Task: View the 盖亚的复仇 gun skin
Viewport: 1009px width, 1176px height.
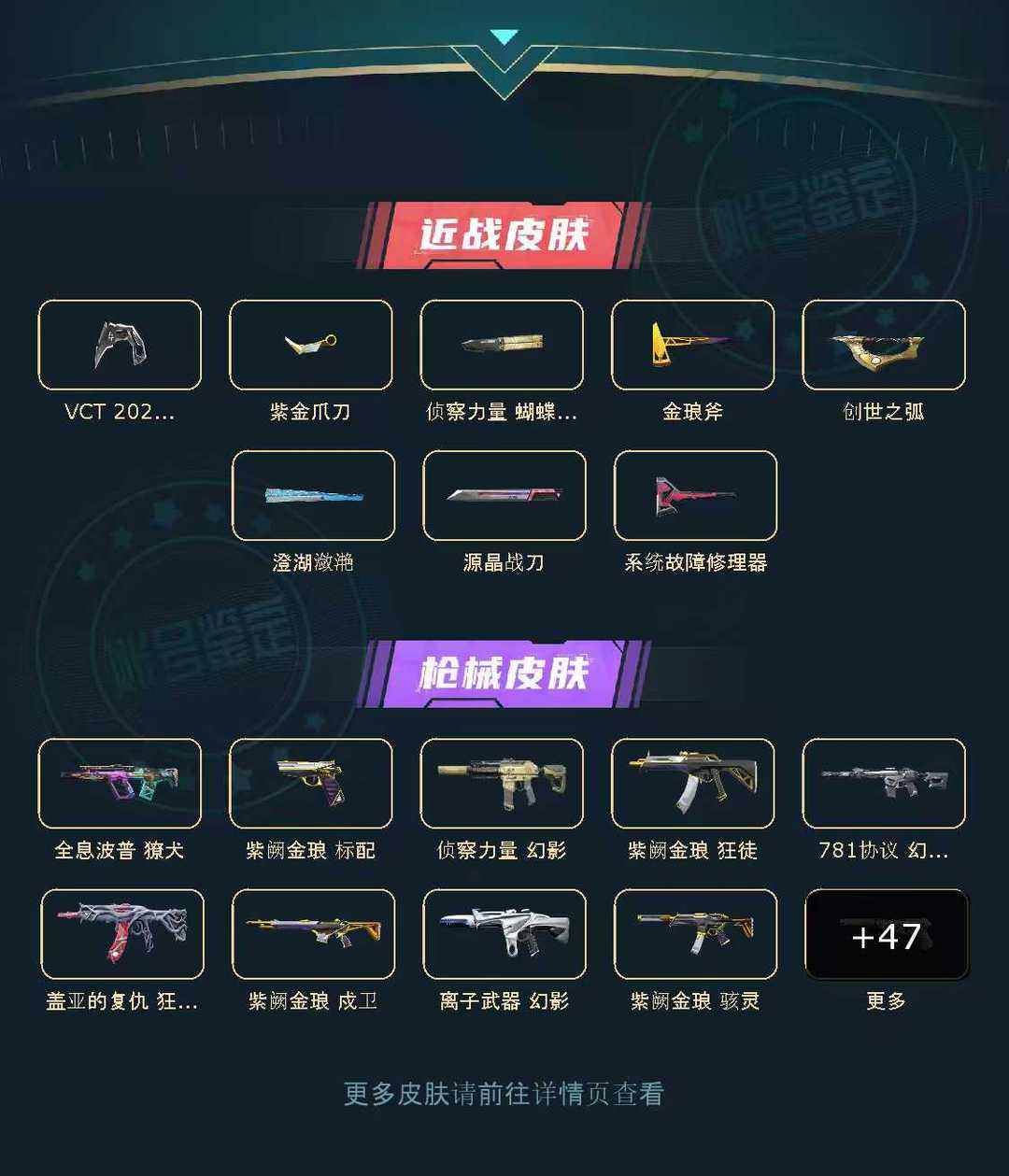Action: (120, 934)
